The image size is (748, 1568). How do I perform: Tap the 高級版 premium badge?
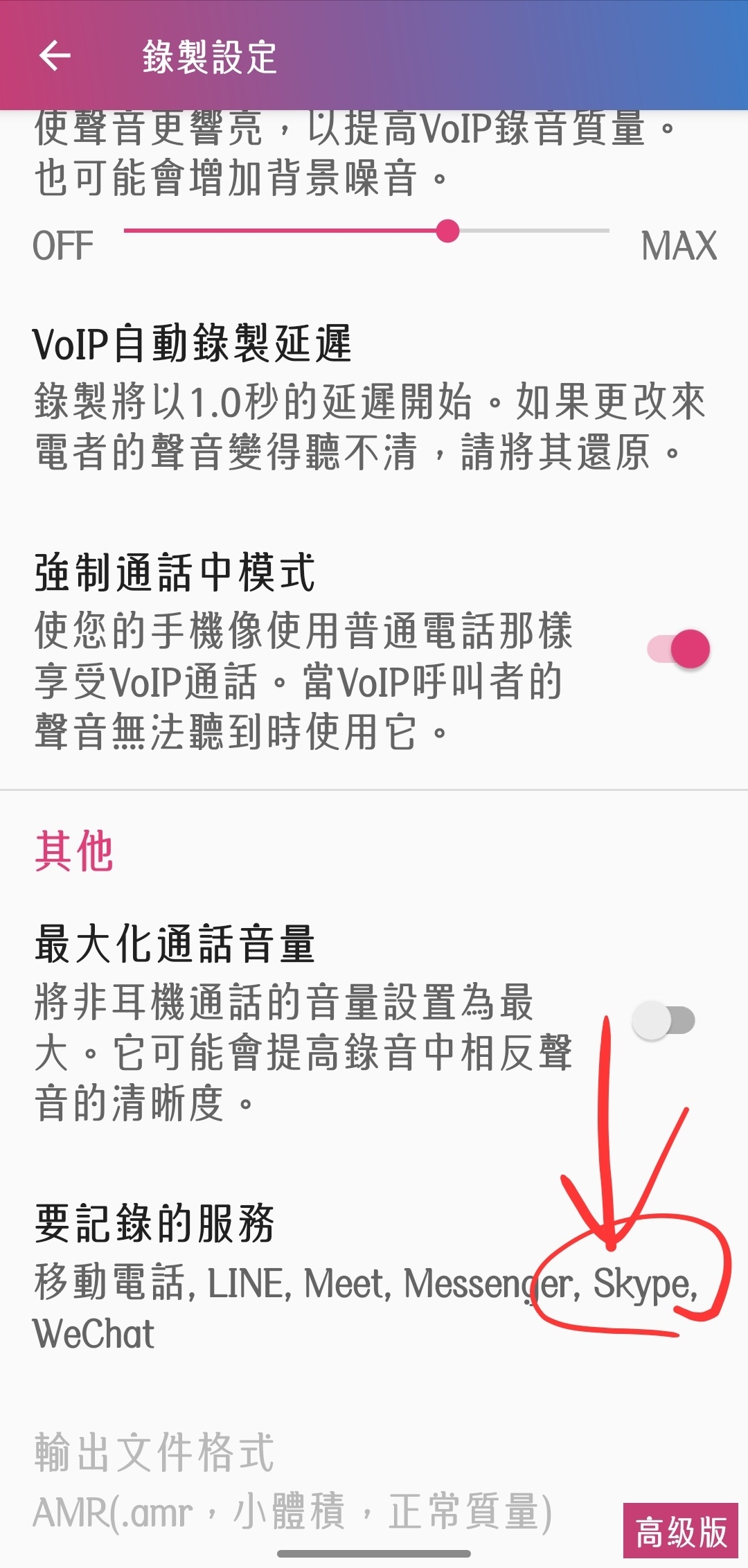[681, 1531]
